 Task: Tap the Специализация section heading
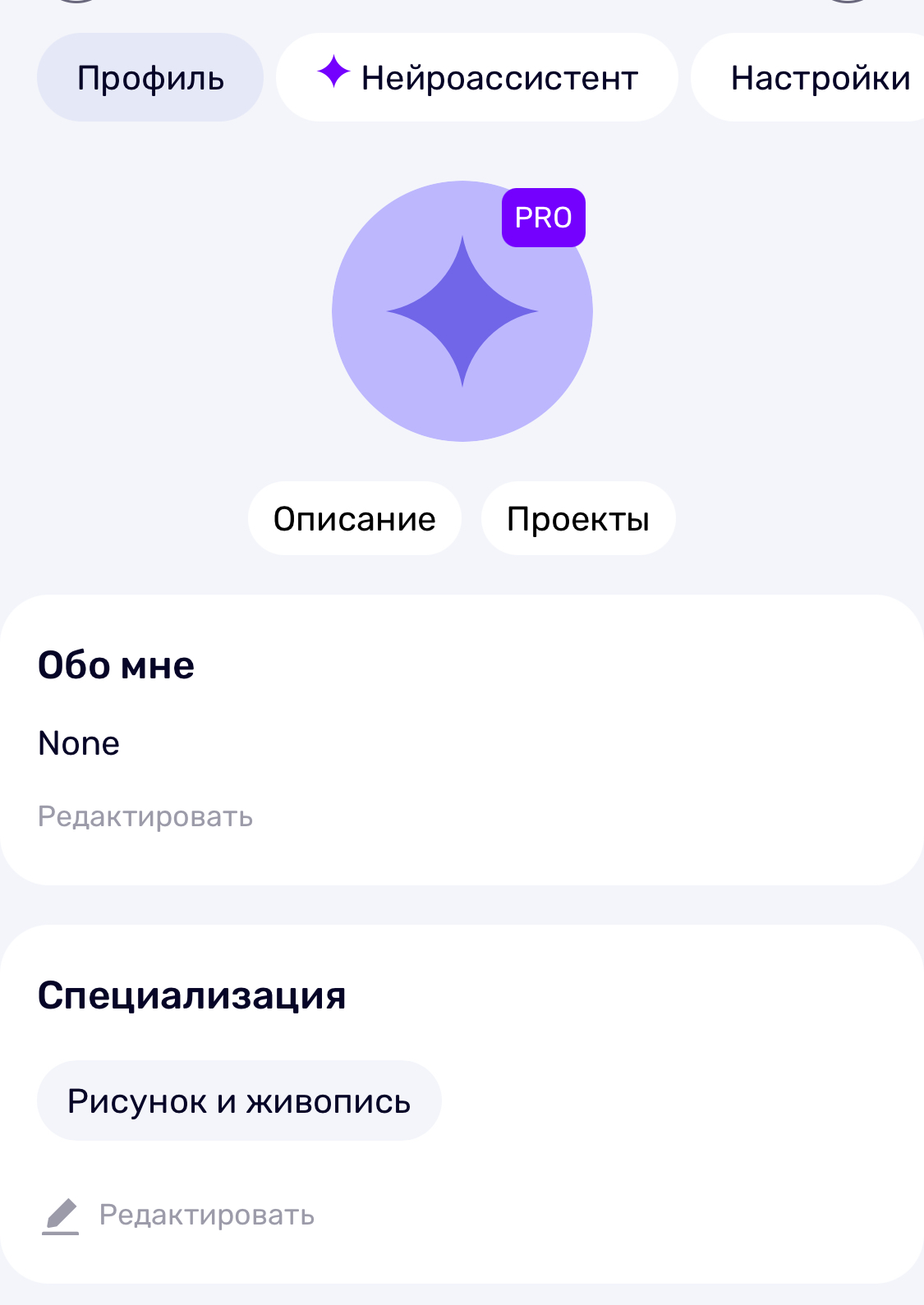point(192,994)
